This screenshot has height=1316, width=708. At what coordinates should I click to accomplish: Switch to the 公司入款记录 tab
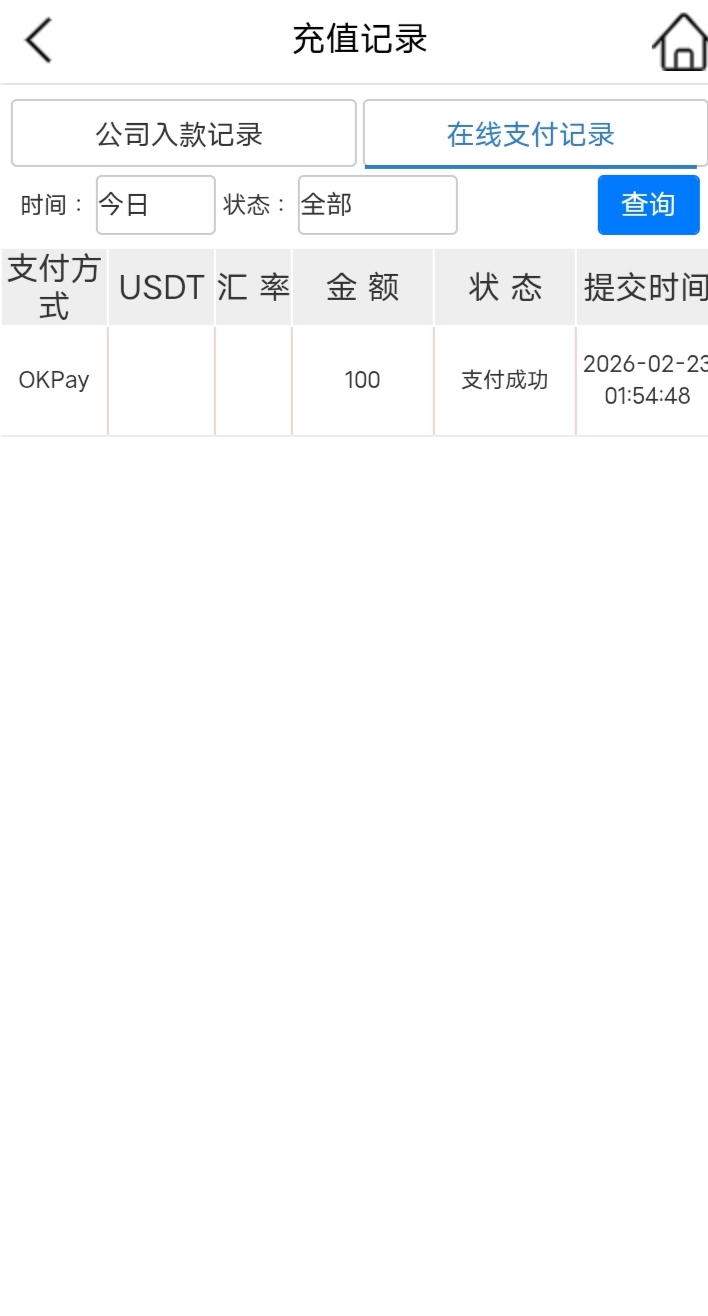click(183, 133)
